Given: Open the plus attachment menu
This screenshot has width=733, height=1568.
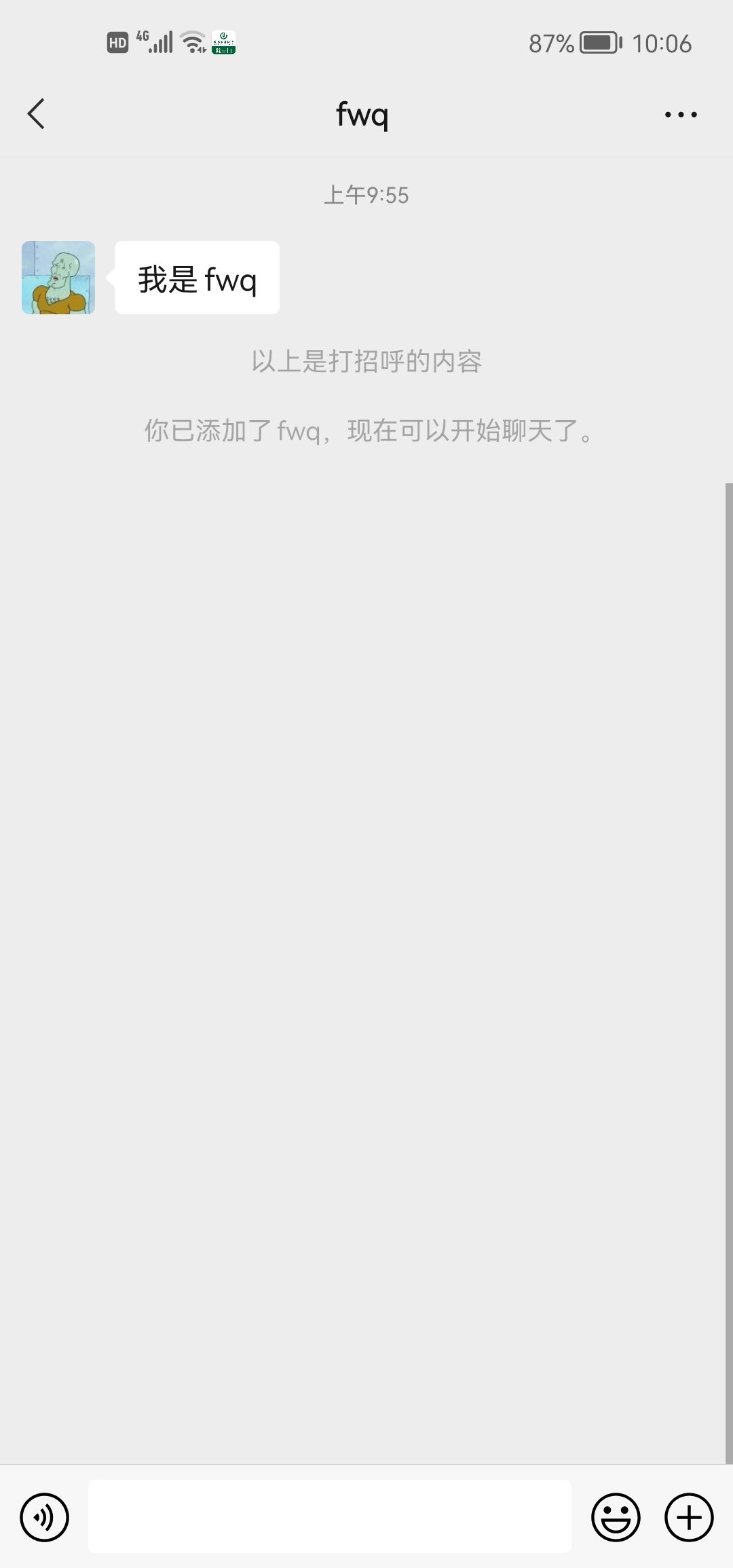Looking at the screenshot, I should [x=689, y=1516].
